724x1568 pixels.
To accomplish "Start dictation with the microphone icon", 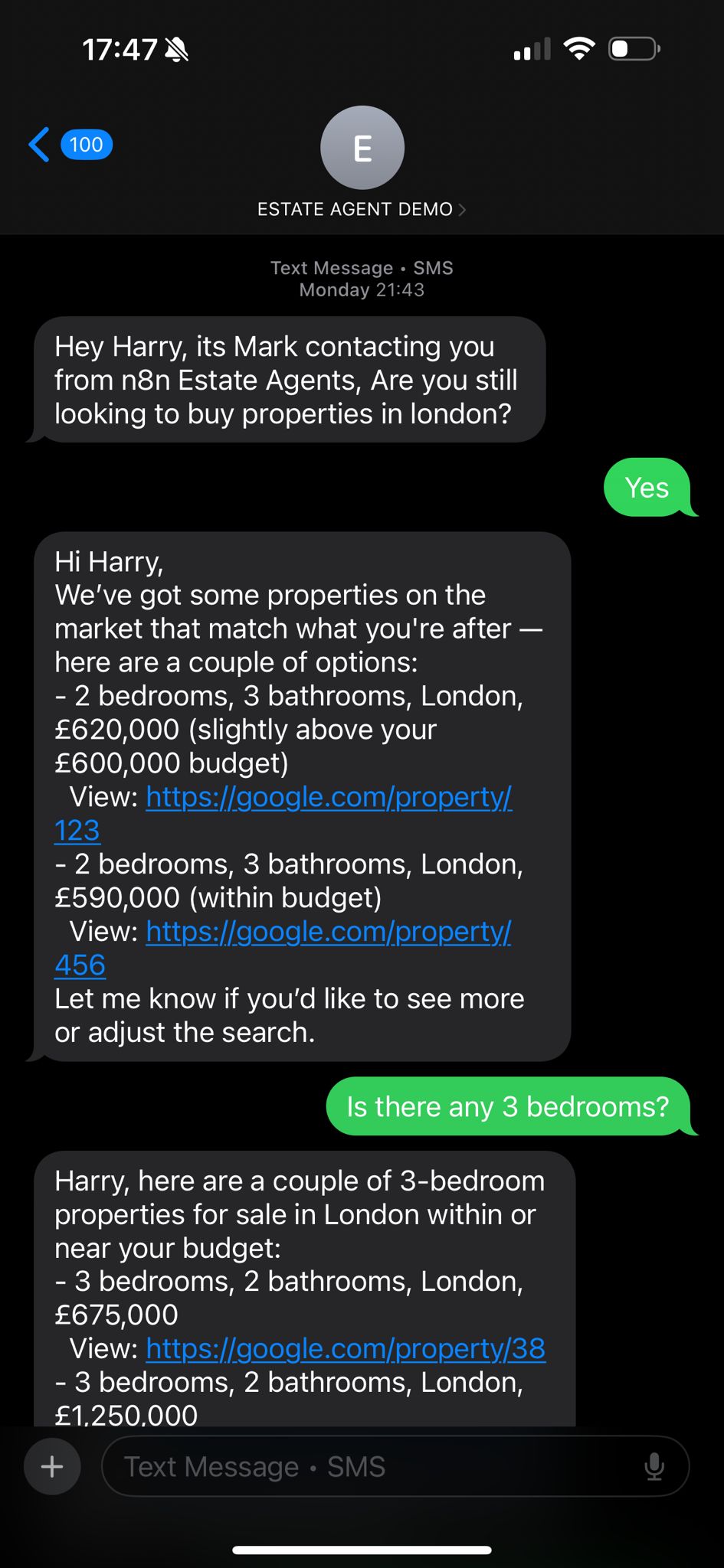I will pos(654,1467).
